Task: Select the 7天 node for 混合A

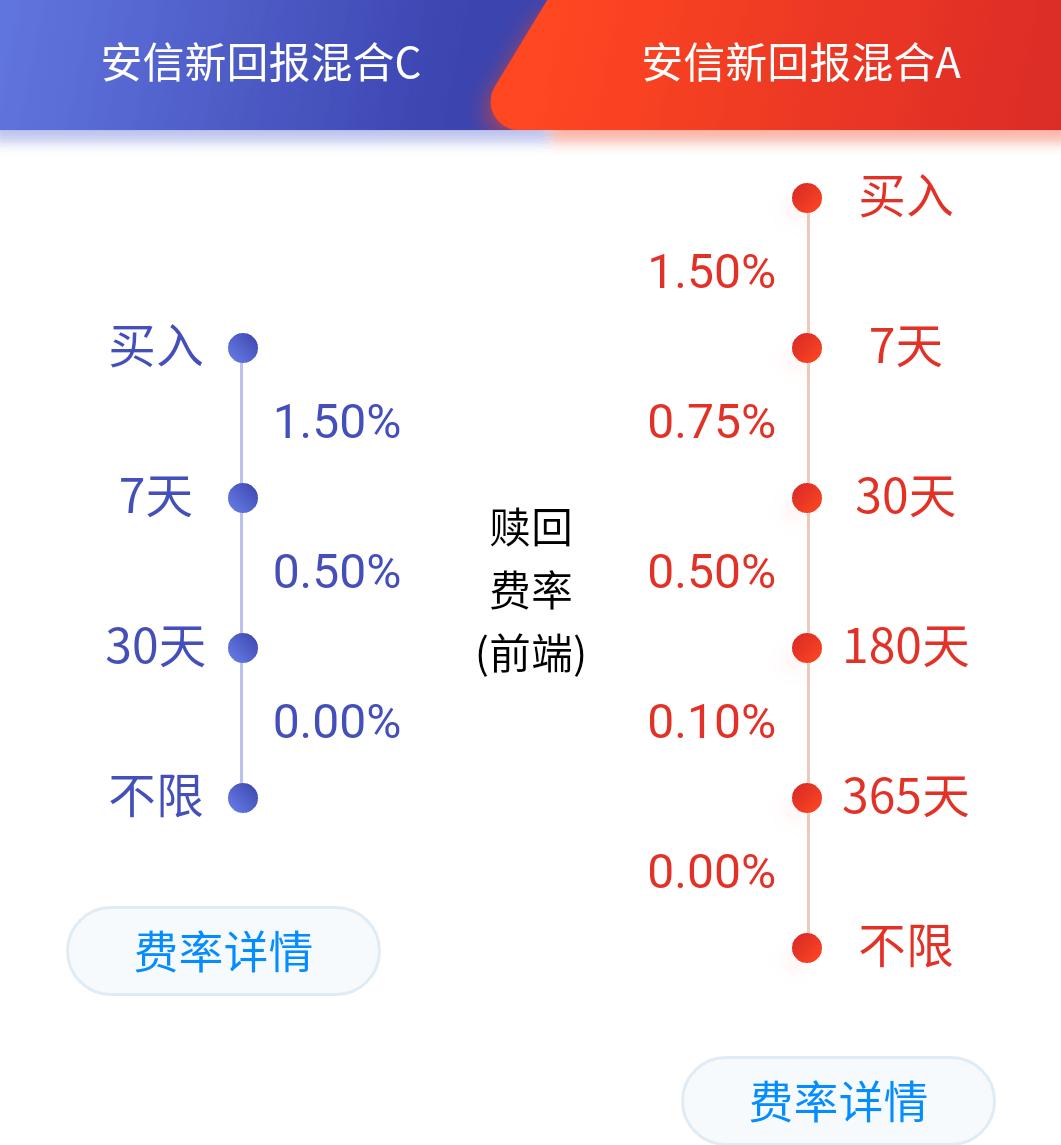Action: (x=806, y=349)
